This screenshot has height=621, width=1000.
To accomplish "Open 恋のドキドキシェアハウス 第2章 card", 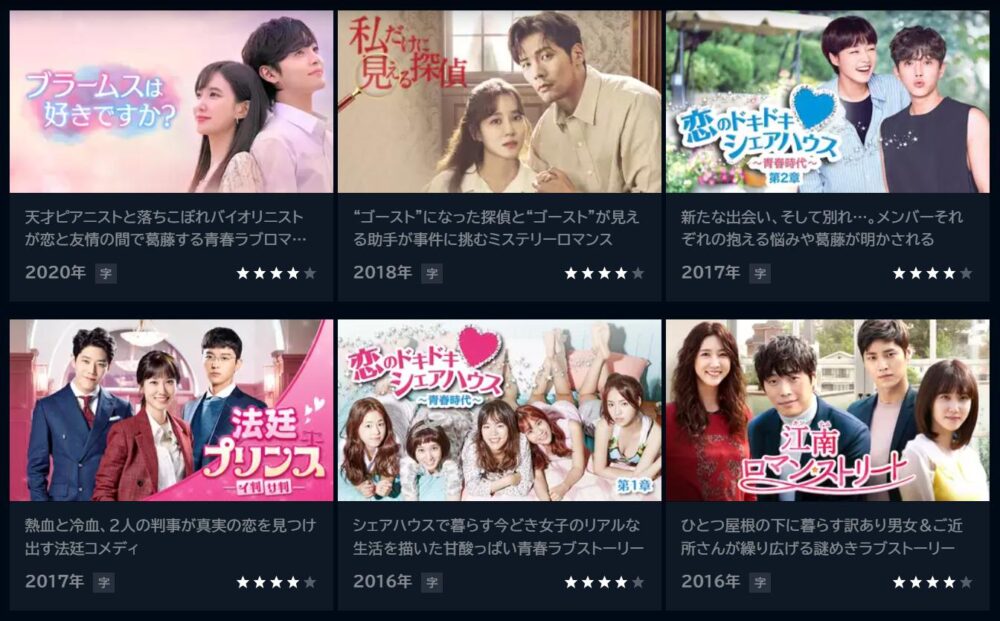I will [x=827, y=102].
